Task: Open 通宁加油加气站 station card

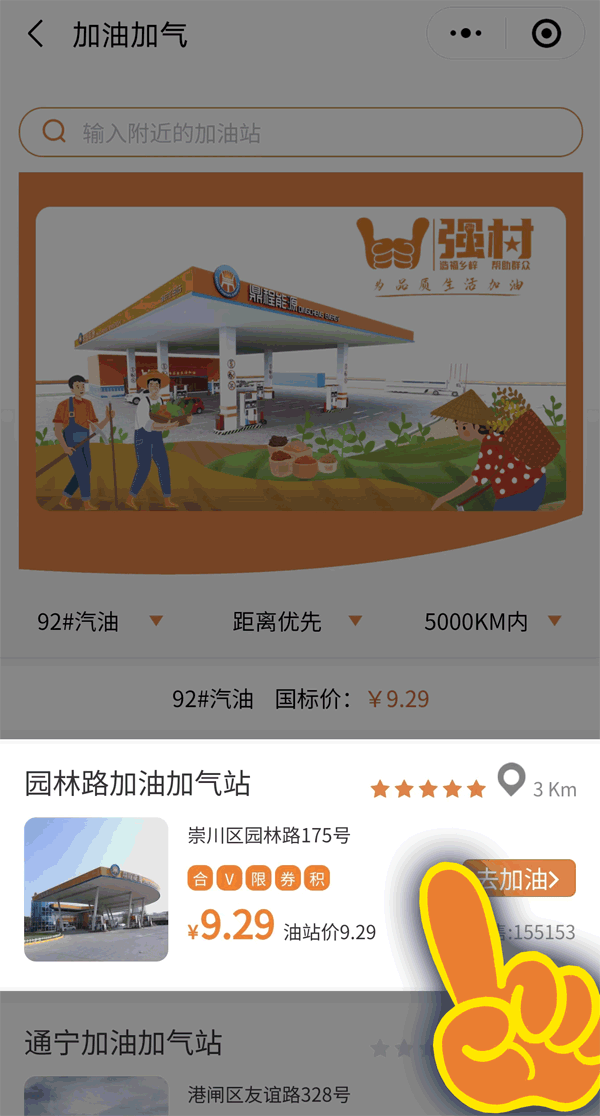Action: click(x=123, y=1044)
